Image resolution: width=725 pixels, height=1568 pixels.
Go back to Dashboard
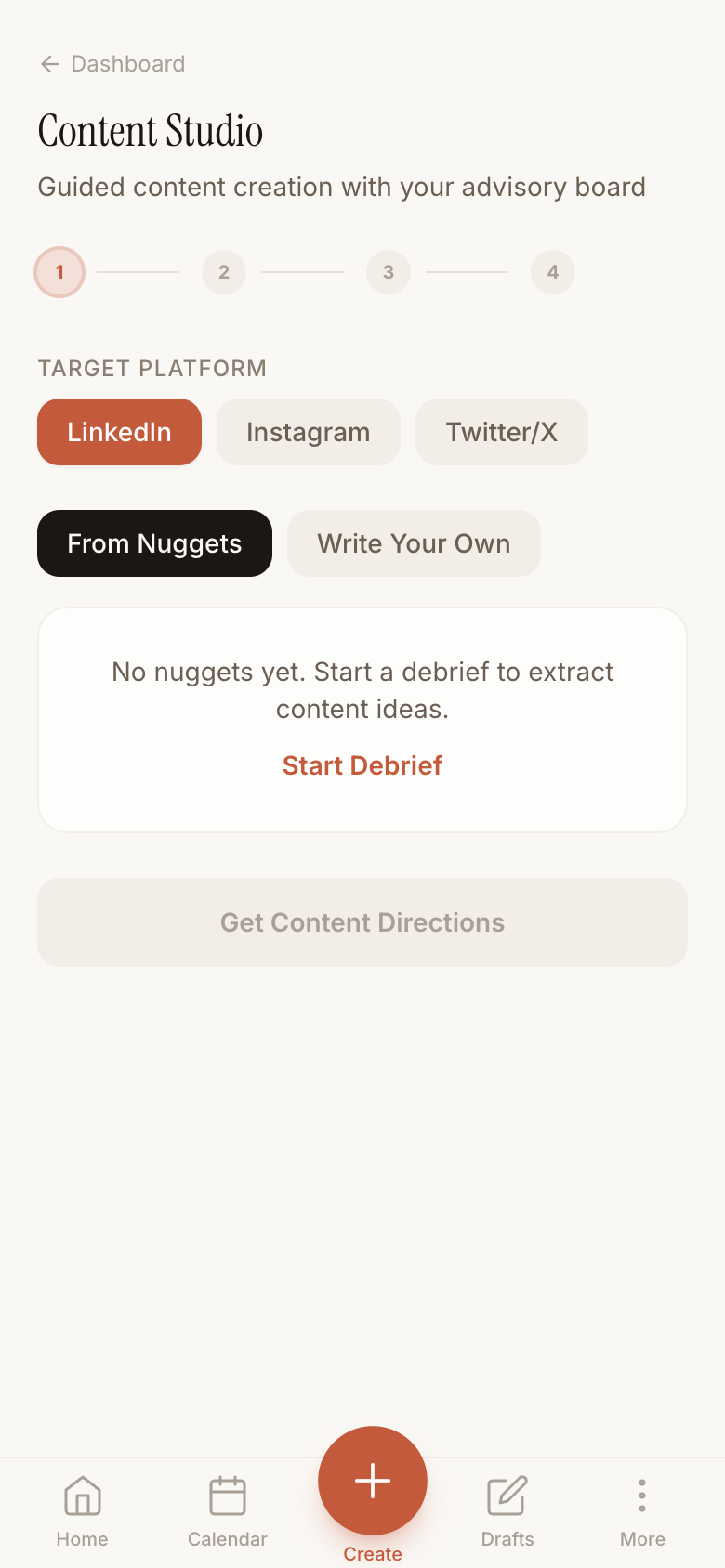coord(112,64)
